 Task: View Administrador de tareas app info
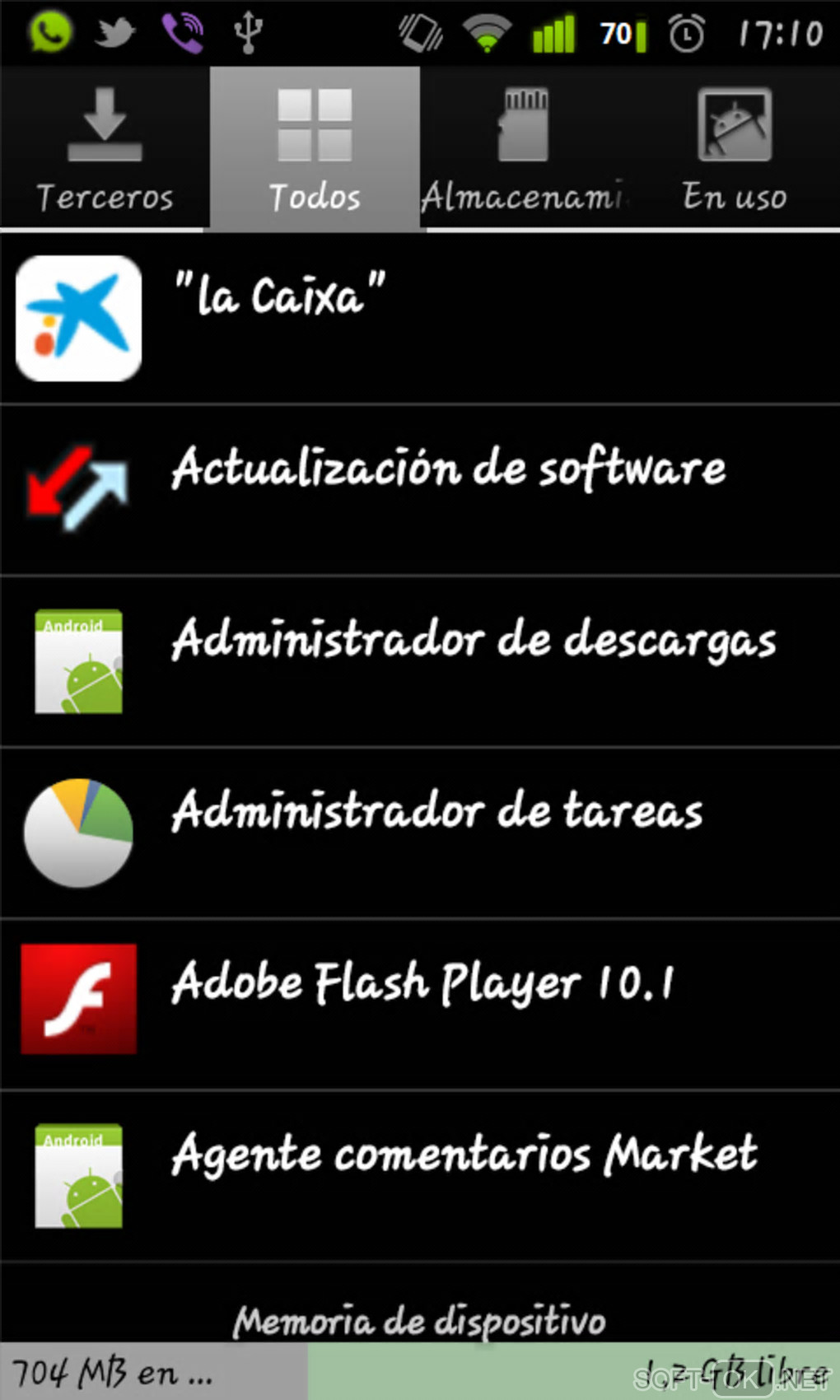tap(420, 833)
